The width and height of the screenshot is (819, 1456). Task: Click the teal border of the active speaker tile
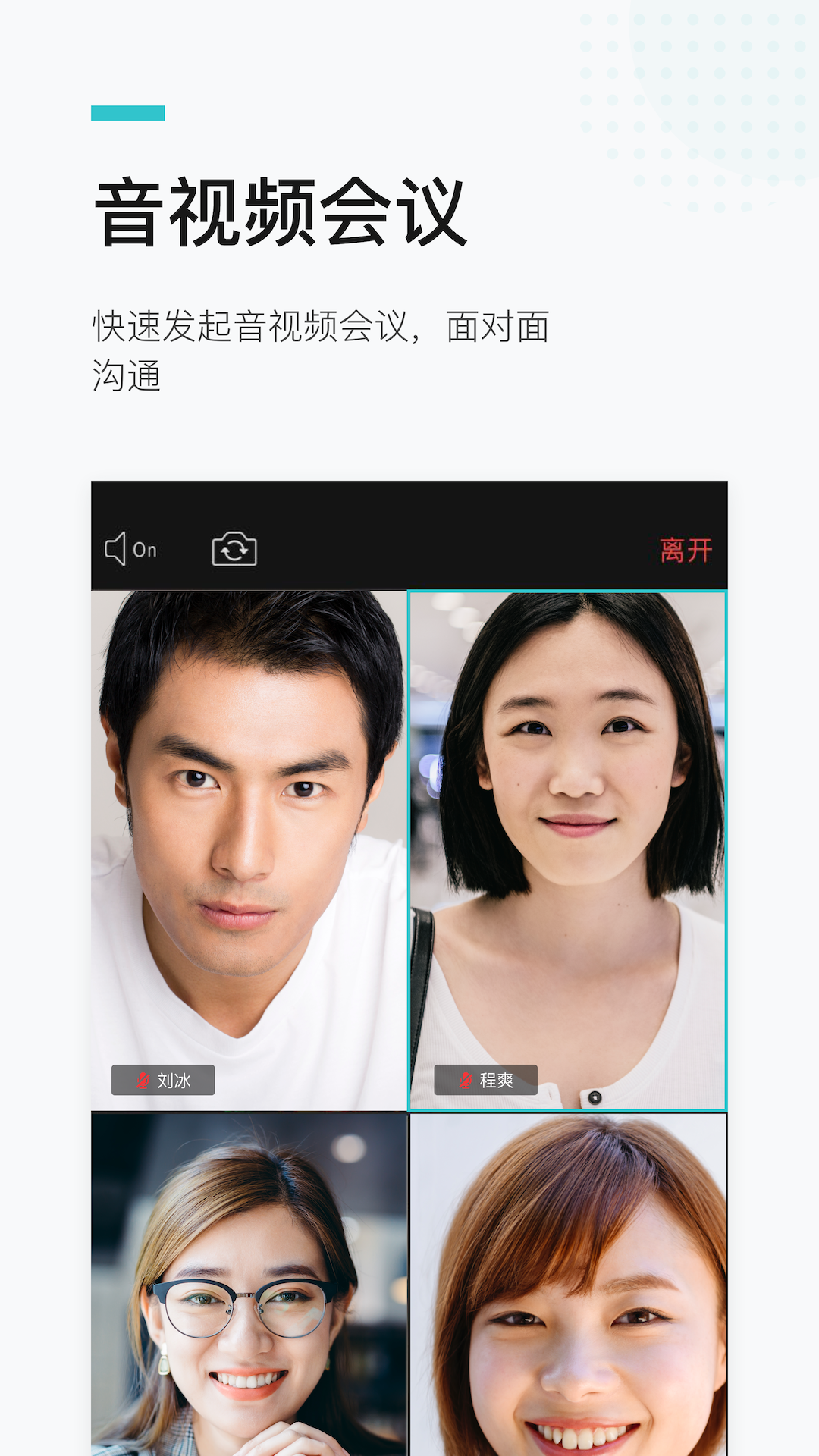coord(567,591)
